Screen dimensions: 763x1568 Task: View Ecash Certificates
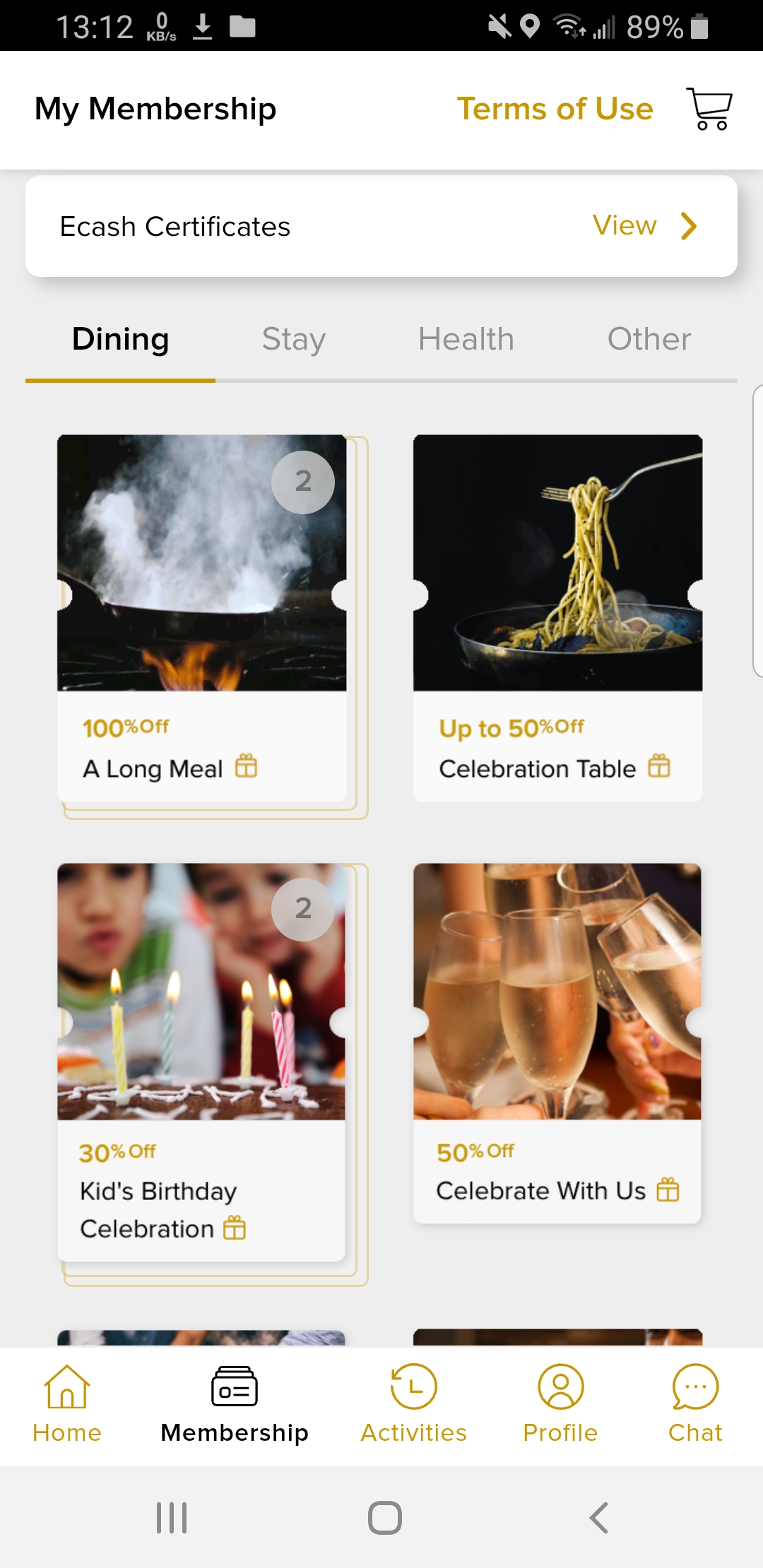(644, 226)
